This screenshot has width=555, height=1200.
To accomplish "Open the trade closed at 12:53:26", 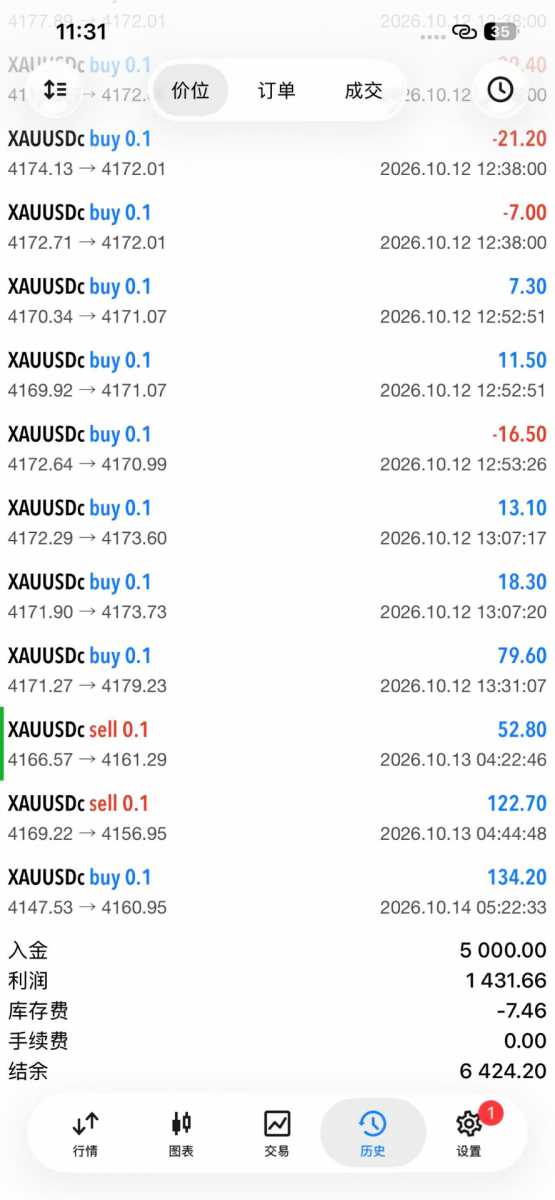I will (x=277, y=449).
